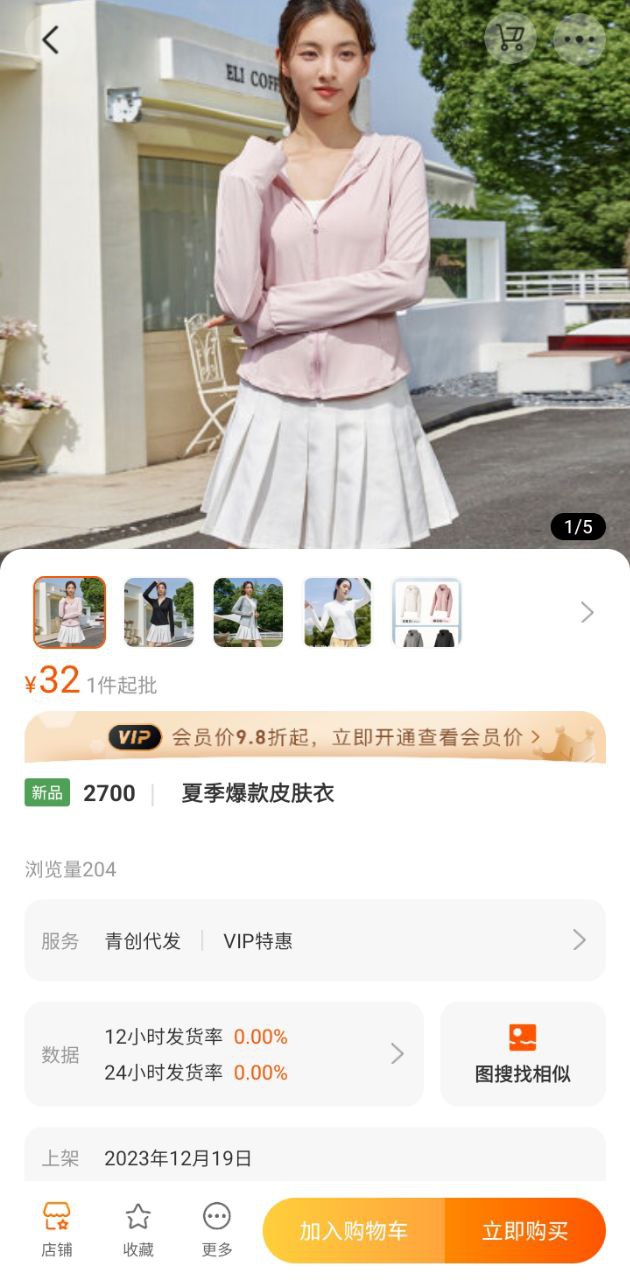
Task: Tap 立即购买 to buy now
Action: [525, 1230]
